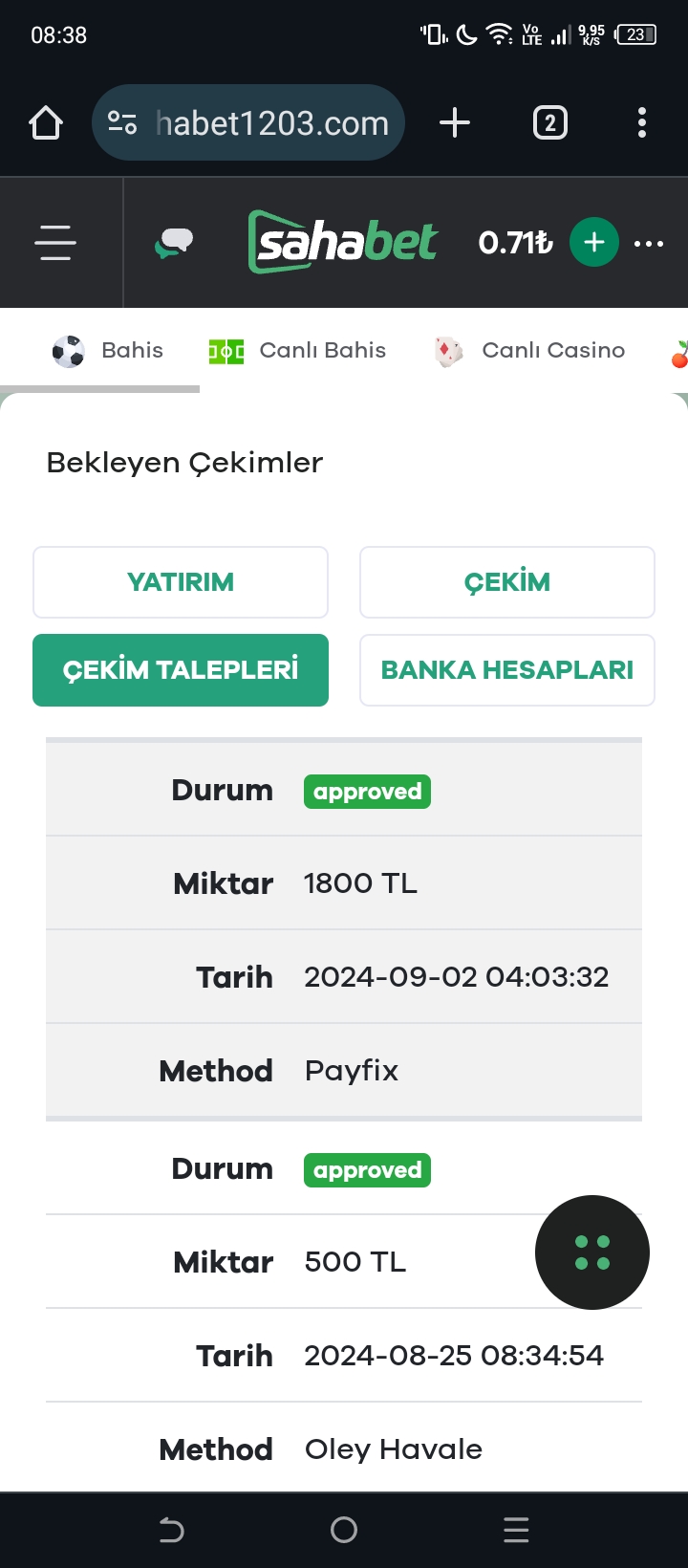Viewport: 688px width, 1568px height.
Task: Select the ÇEKİM button
Action: pos(507,582)
